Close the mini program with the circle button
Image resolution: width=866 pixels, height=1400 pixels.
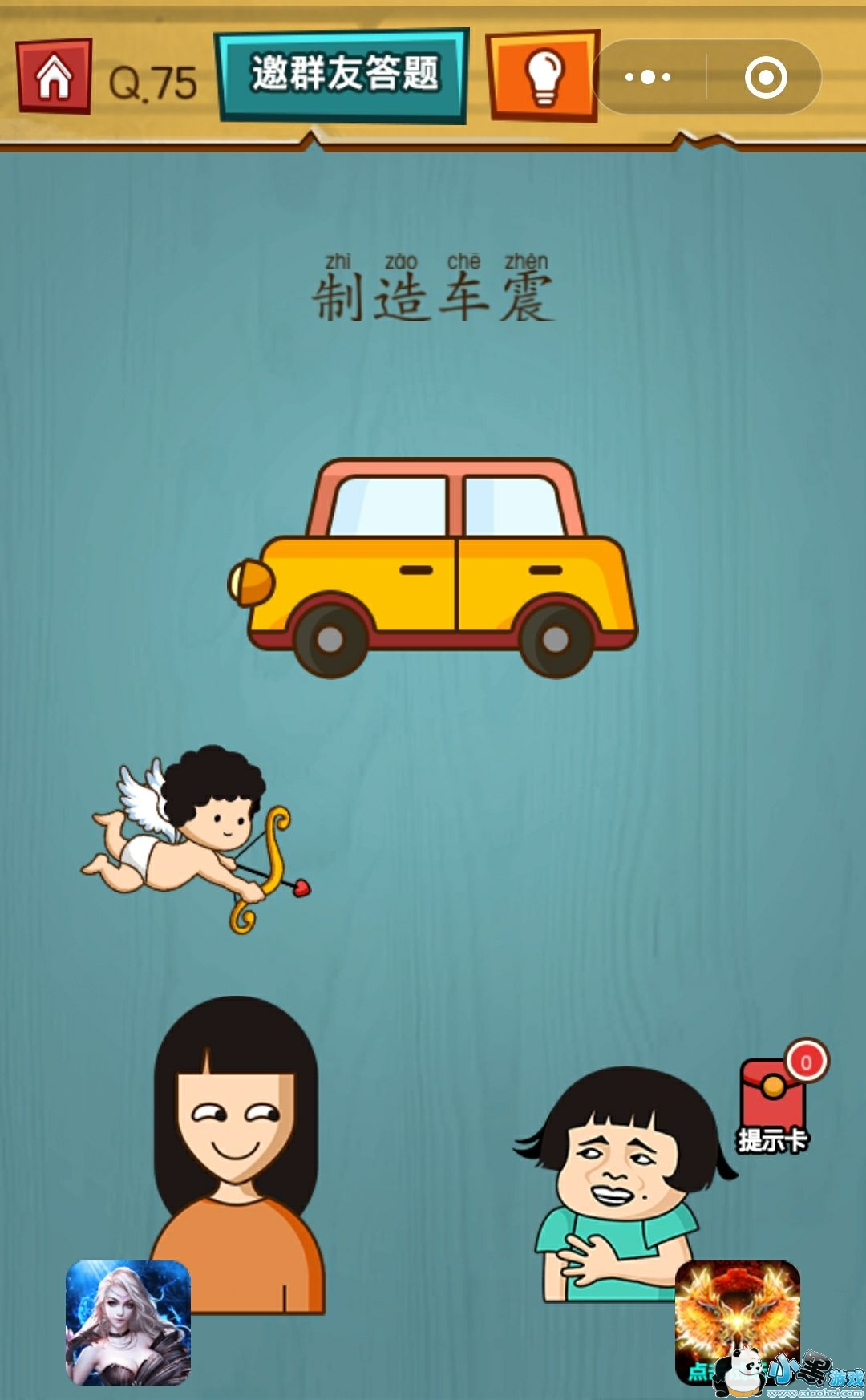click(x=765, y=77)
